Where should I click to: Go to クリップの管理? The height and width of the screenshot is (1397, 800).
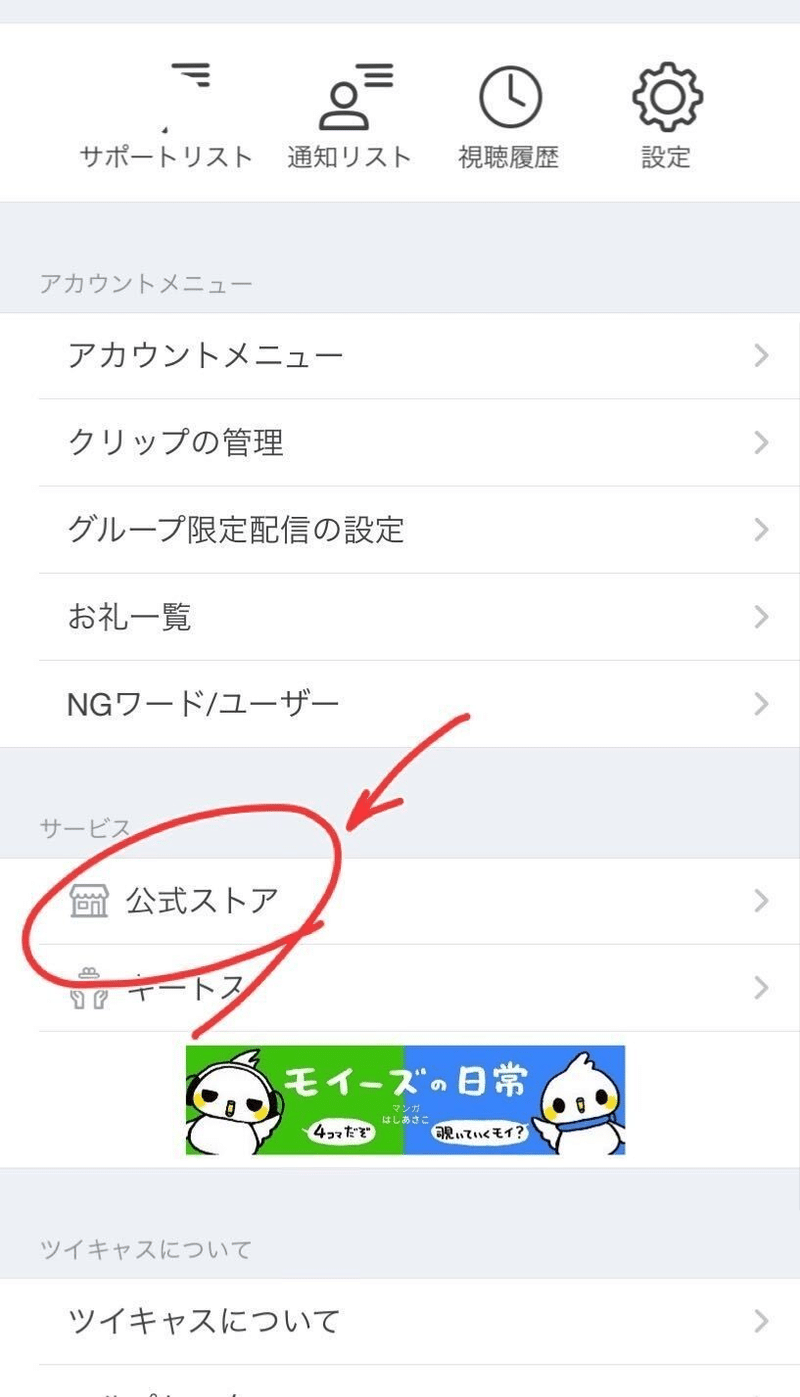tap(400, 442)
